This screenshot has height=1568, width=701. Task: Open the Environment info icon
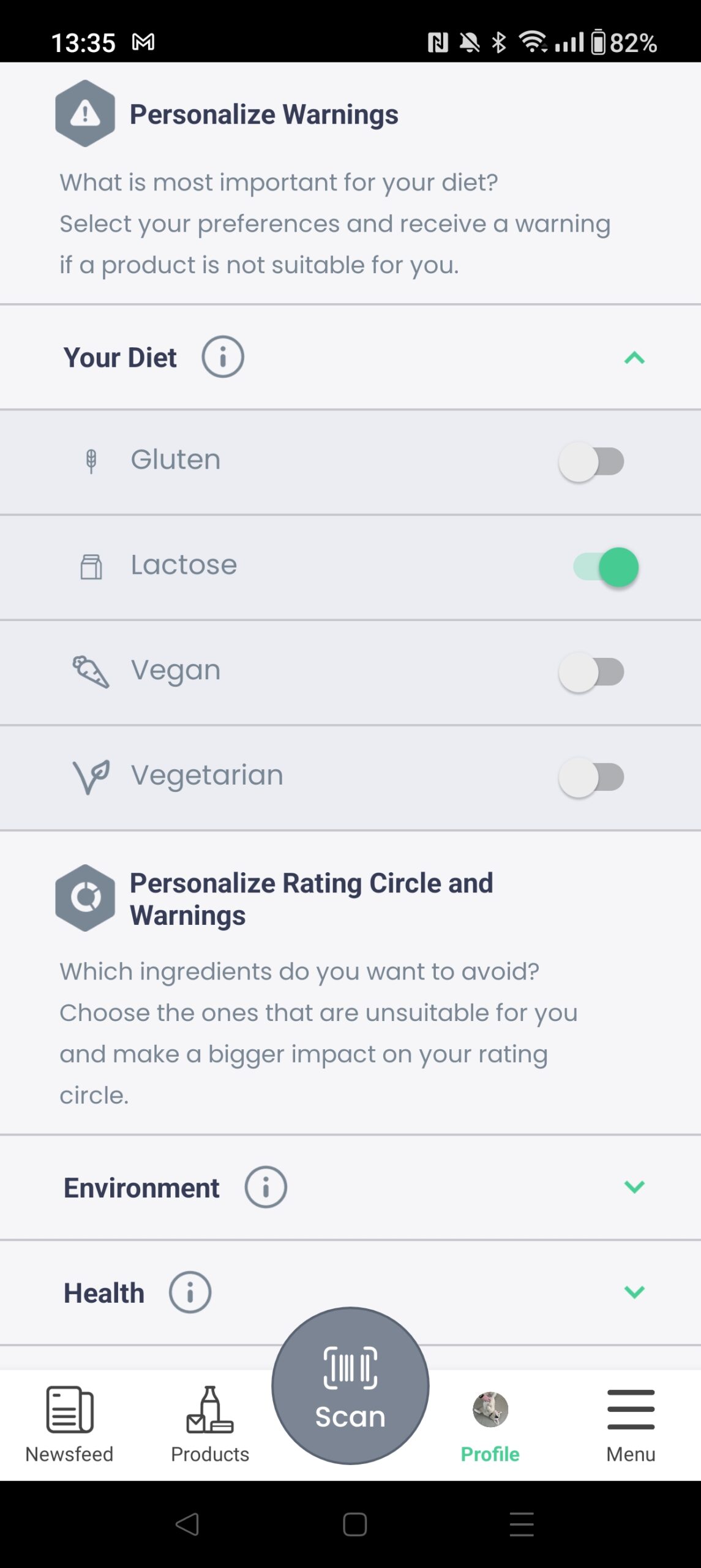coord(266,1187)
